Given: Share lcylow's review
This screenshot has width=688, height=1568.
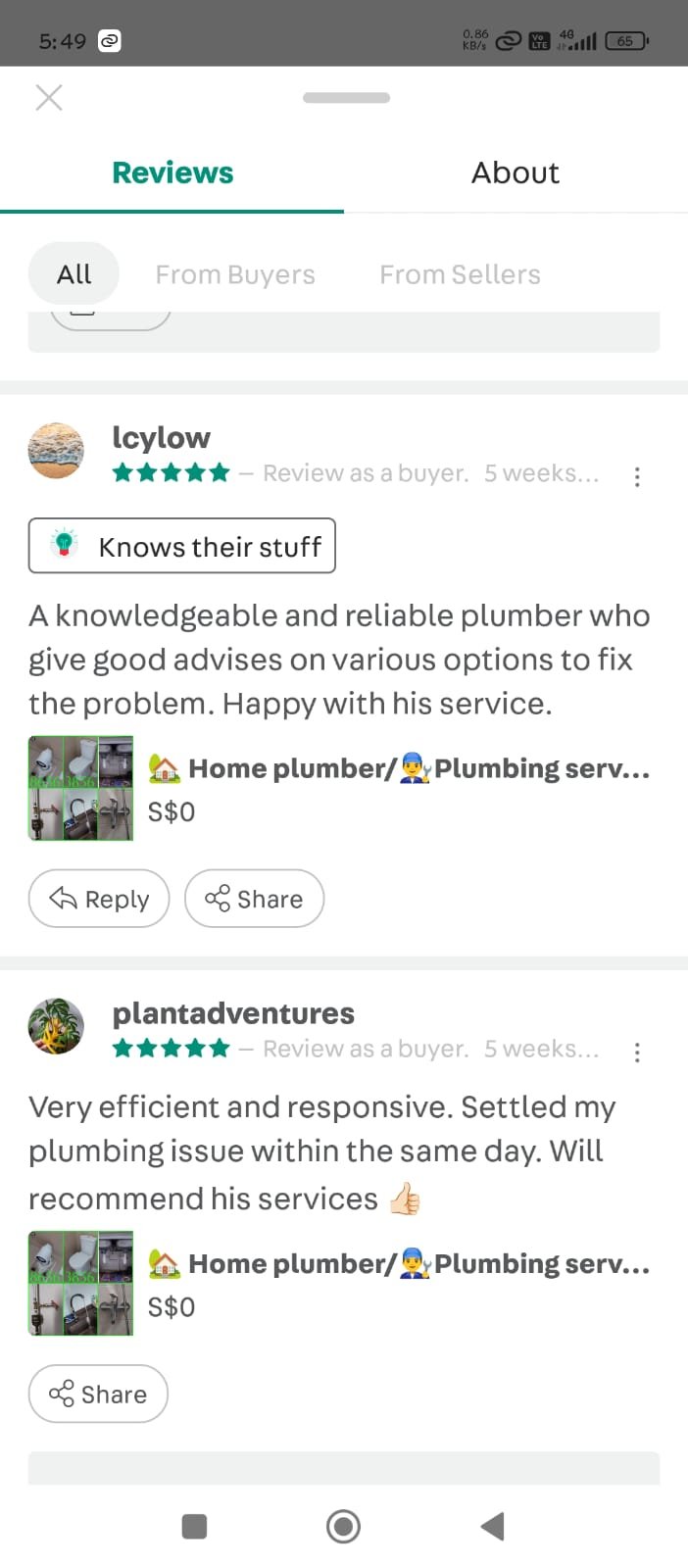Looking at the screenshot, I should (x=254, y=899).
